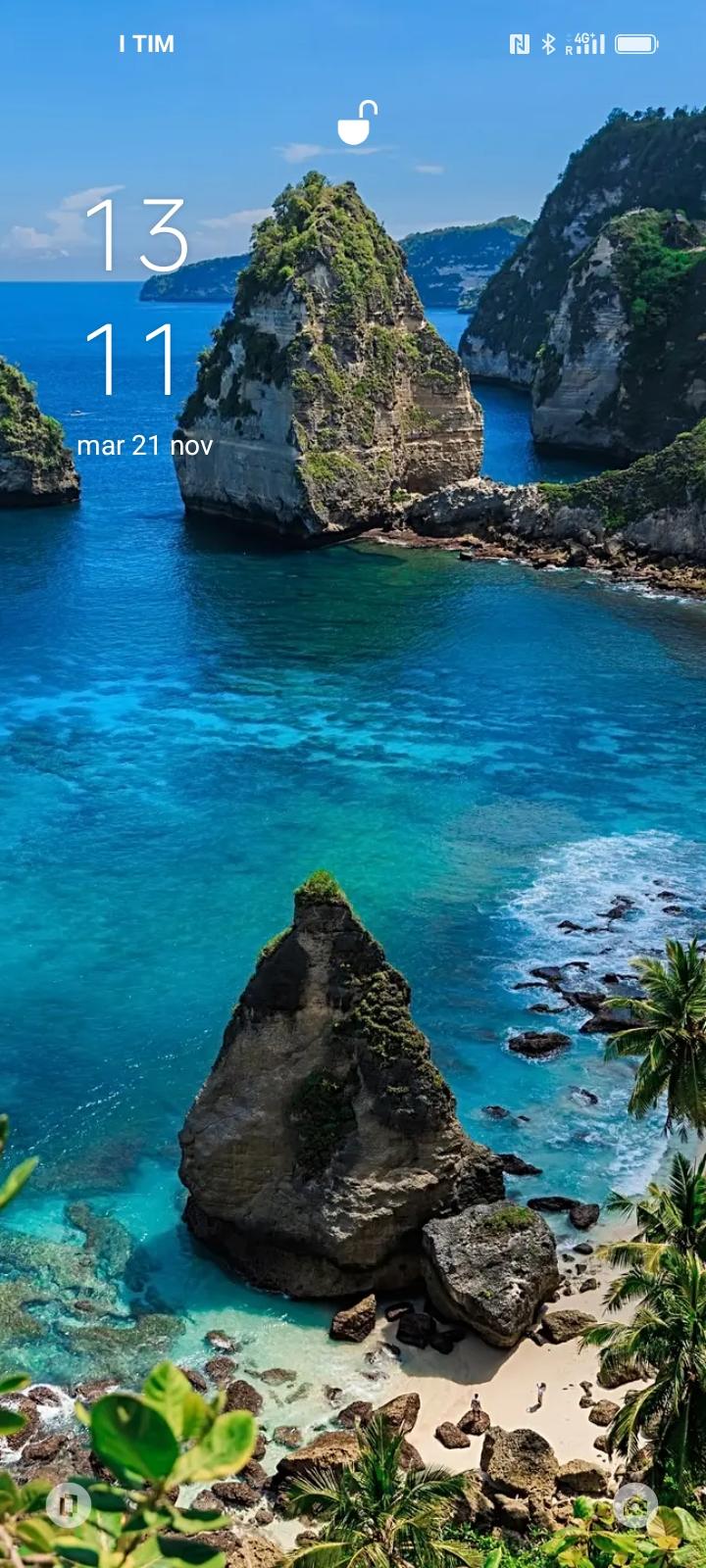The width and height of the screenshot is (706, 1568).
Task: Open the camera shortcut on the lock screen
Action: (x=636, y=1504)
